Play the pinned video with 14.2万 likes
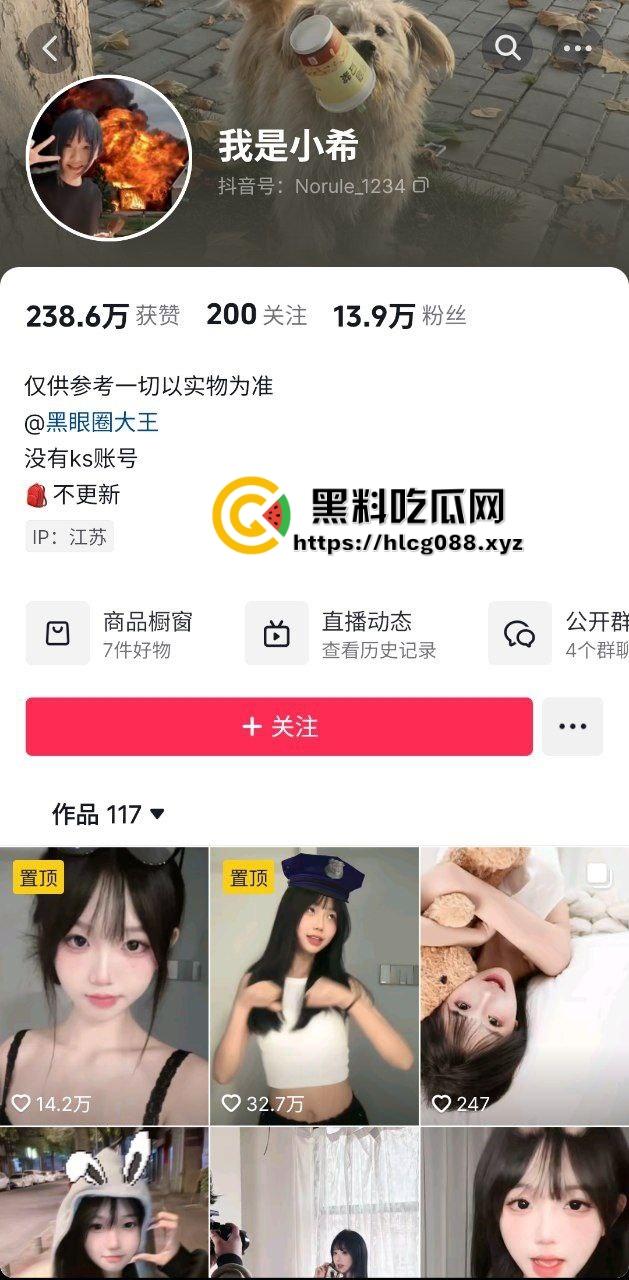Viewport: 629px width, 1280px height. 104,985
